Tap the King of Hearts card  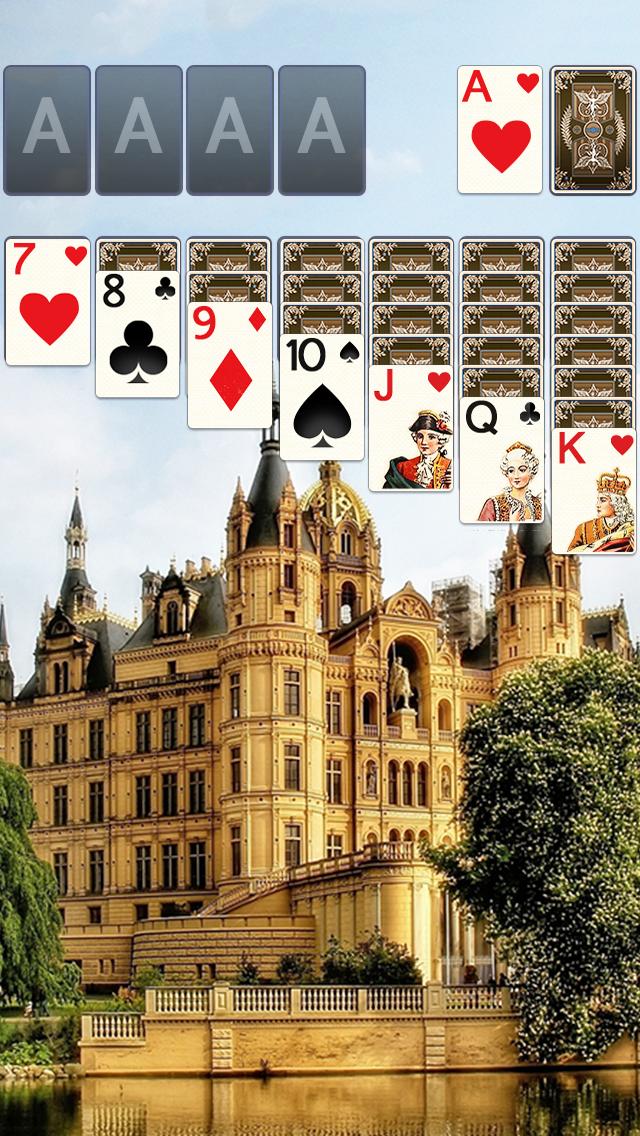tap(594, 491)
